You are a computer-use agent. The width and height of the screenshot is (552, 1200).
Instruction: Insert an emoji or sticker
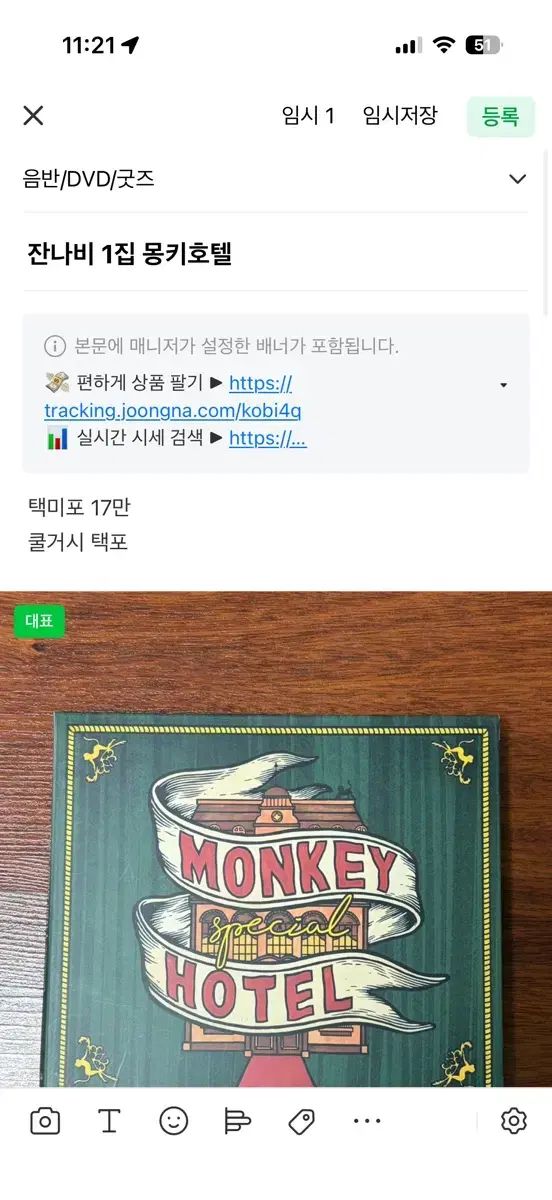pyautogui.click(x=174, y=1121)
